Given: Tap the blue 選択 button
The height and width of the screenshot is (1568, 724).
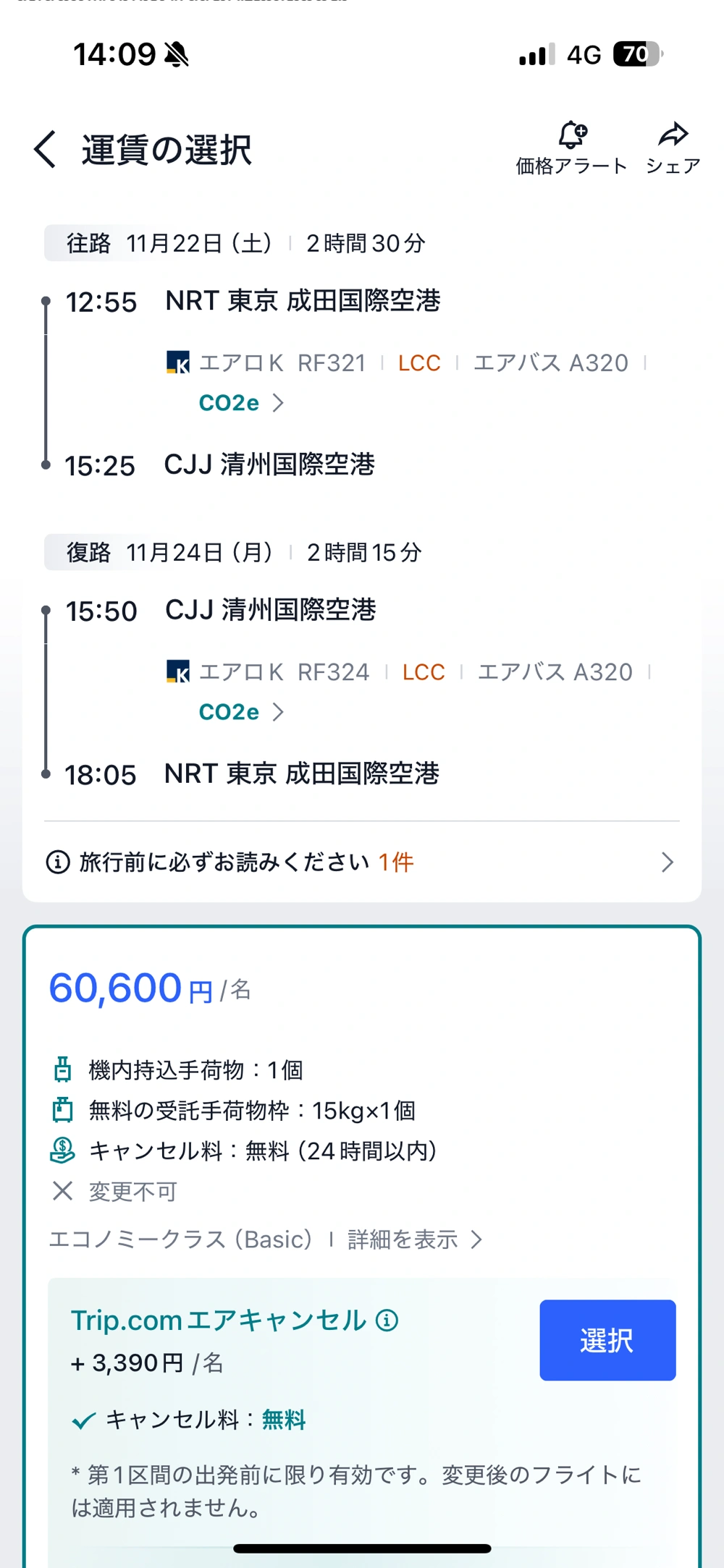Looking at the screenshot, I should (x=607, y=1340).
